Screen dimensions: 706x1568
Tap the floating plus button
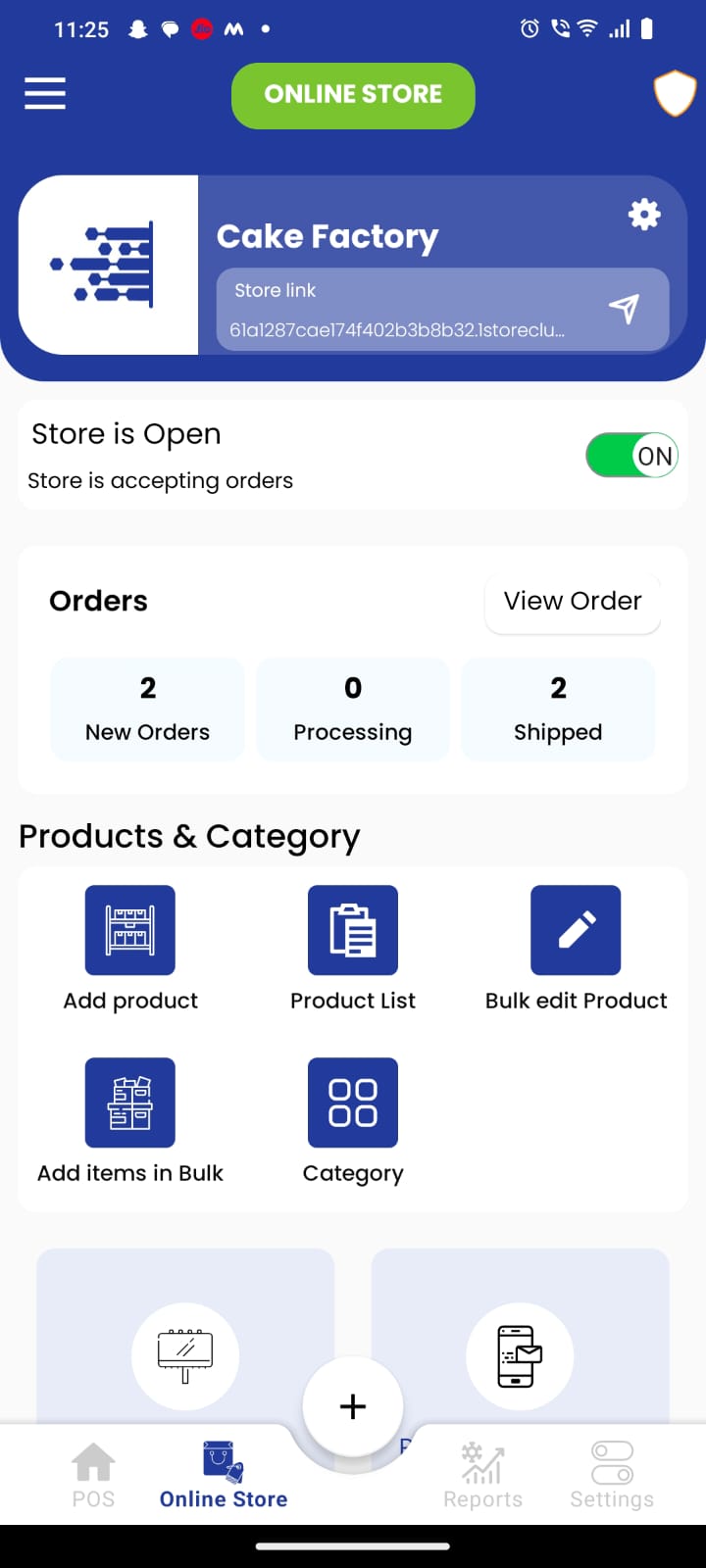coord(353,1406)
